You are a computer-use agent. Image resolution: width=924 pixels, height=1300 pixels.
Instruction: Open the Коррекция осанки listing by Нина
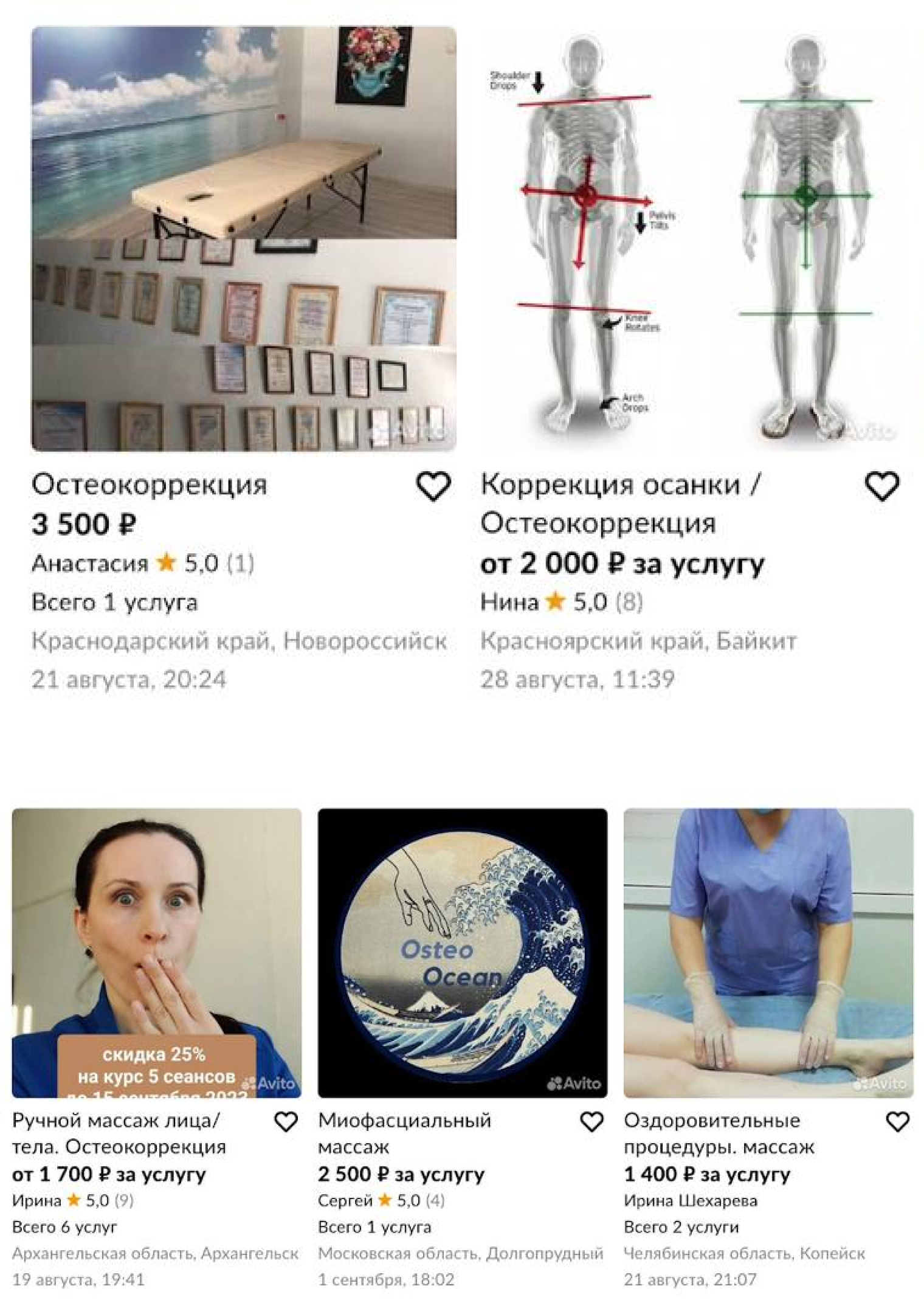(620, 503)
